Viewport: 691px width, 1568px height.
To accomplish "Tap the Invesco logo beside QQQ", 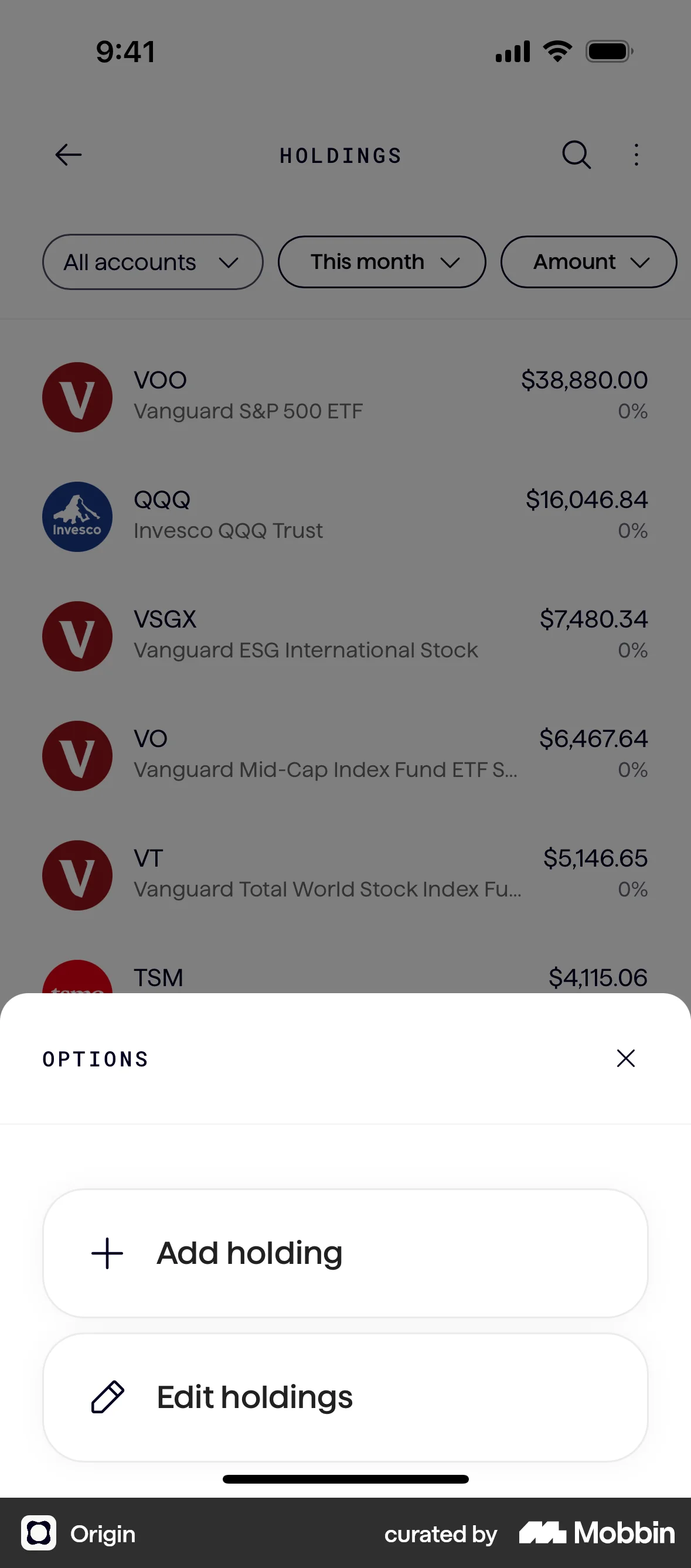I will 77,516.
